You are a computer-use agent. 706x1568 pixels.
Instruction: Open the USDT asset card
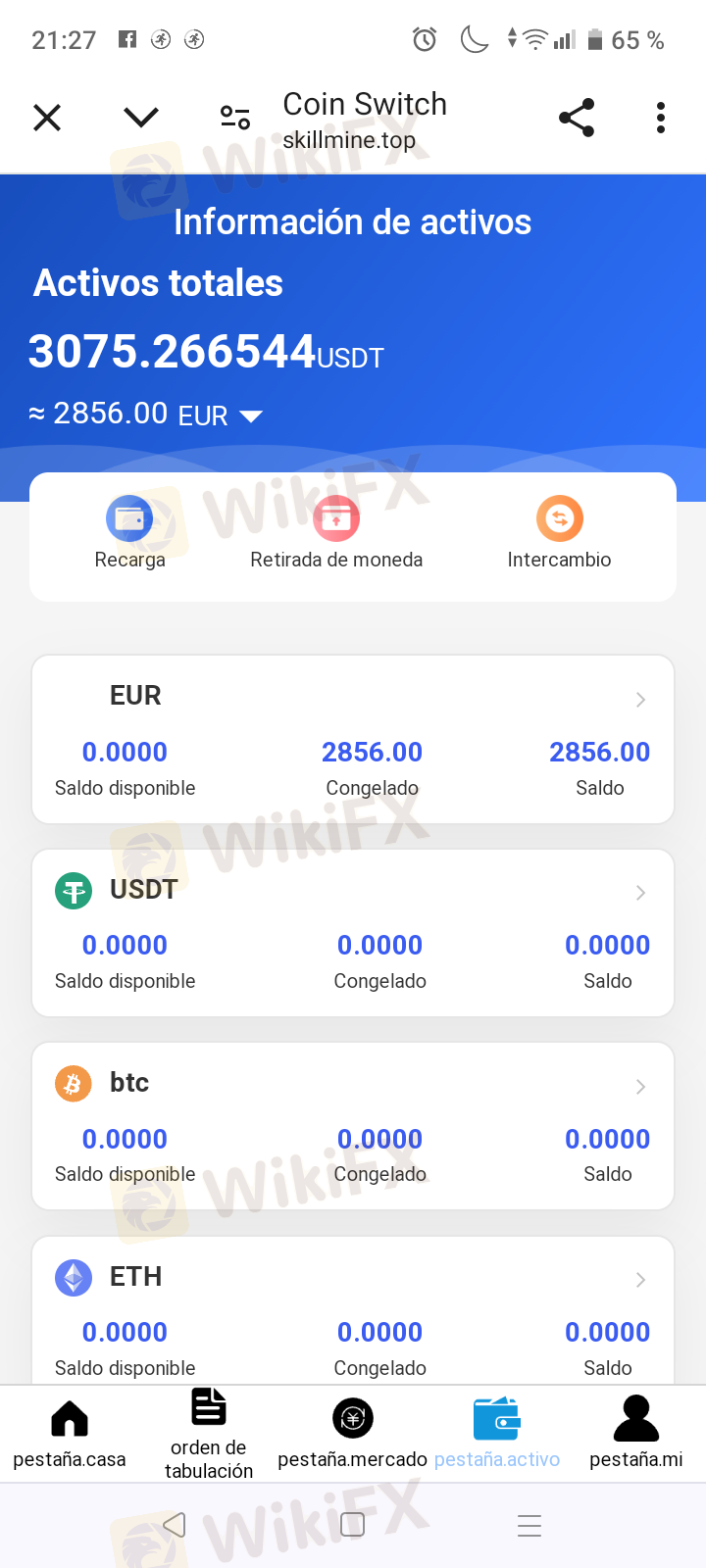click(x=353, y=933)
